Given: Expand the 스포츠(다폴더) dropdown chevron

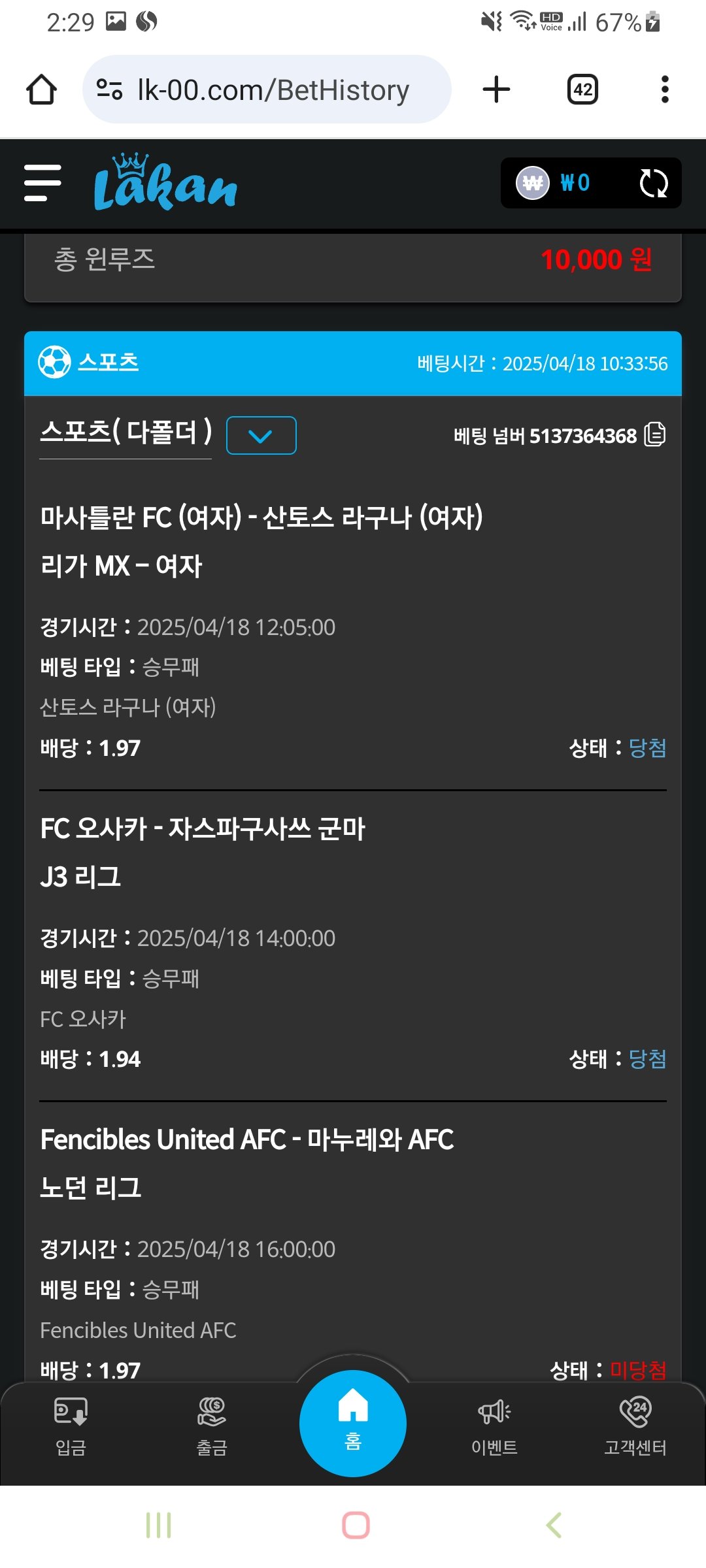Looking at the screenshot, I should pyautogui.click(x=261, y=435).
